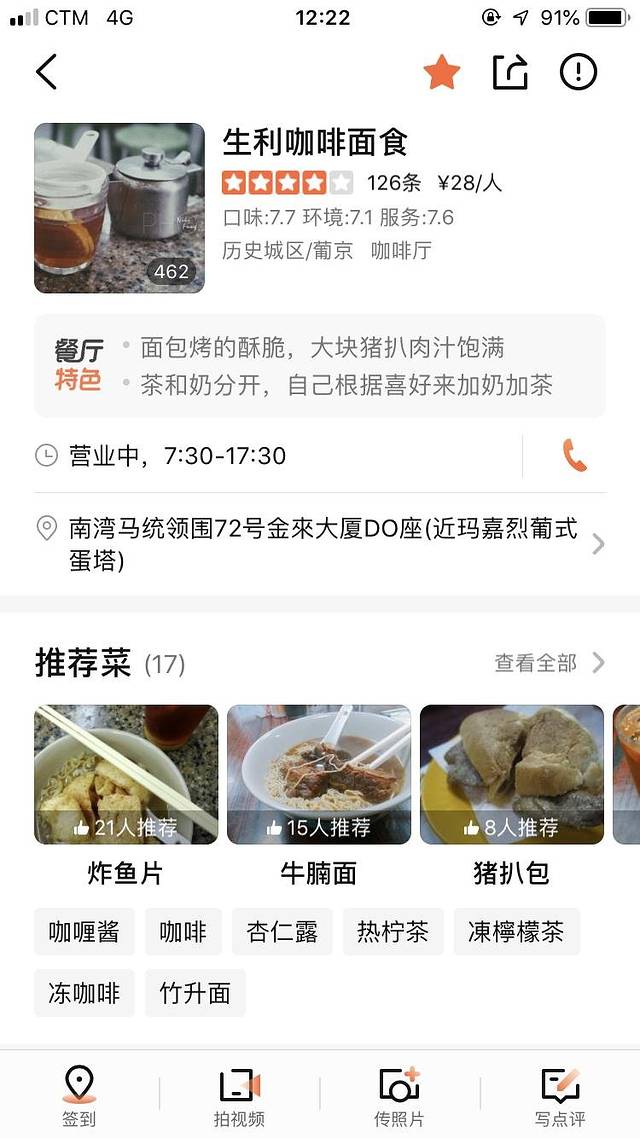Select the 咖喱酱 chip
The width and height of the screenshot is (640, 1138).
[x=84, y=932]
